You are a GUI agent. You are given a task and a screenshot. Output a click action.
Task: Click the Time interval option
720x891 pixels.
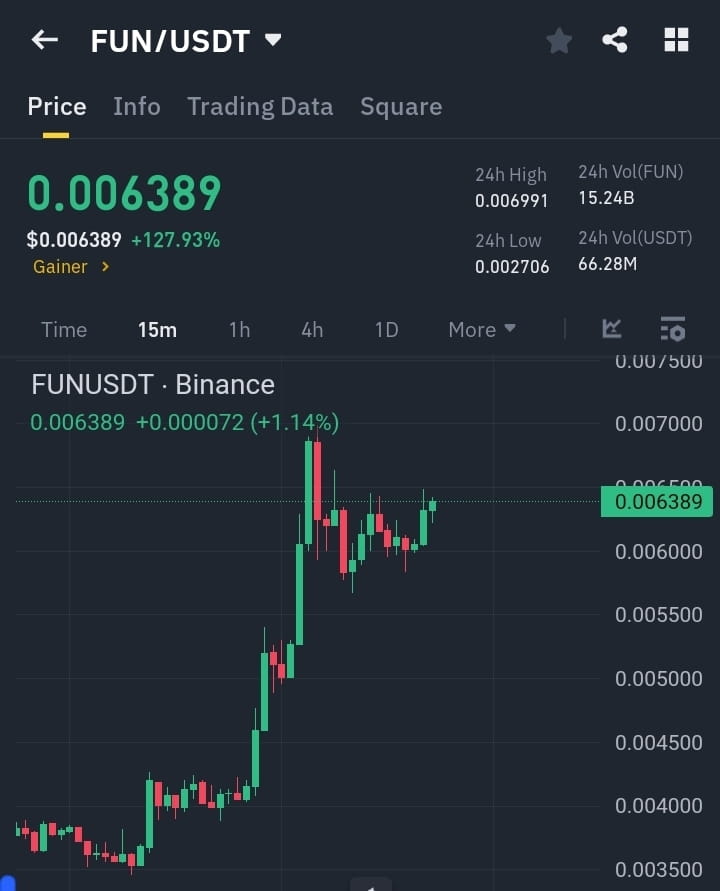tap(63, 329)
